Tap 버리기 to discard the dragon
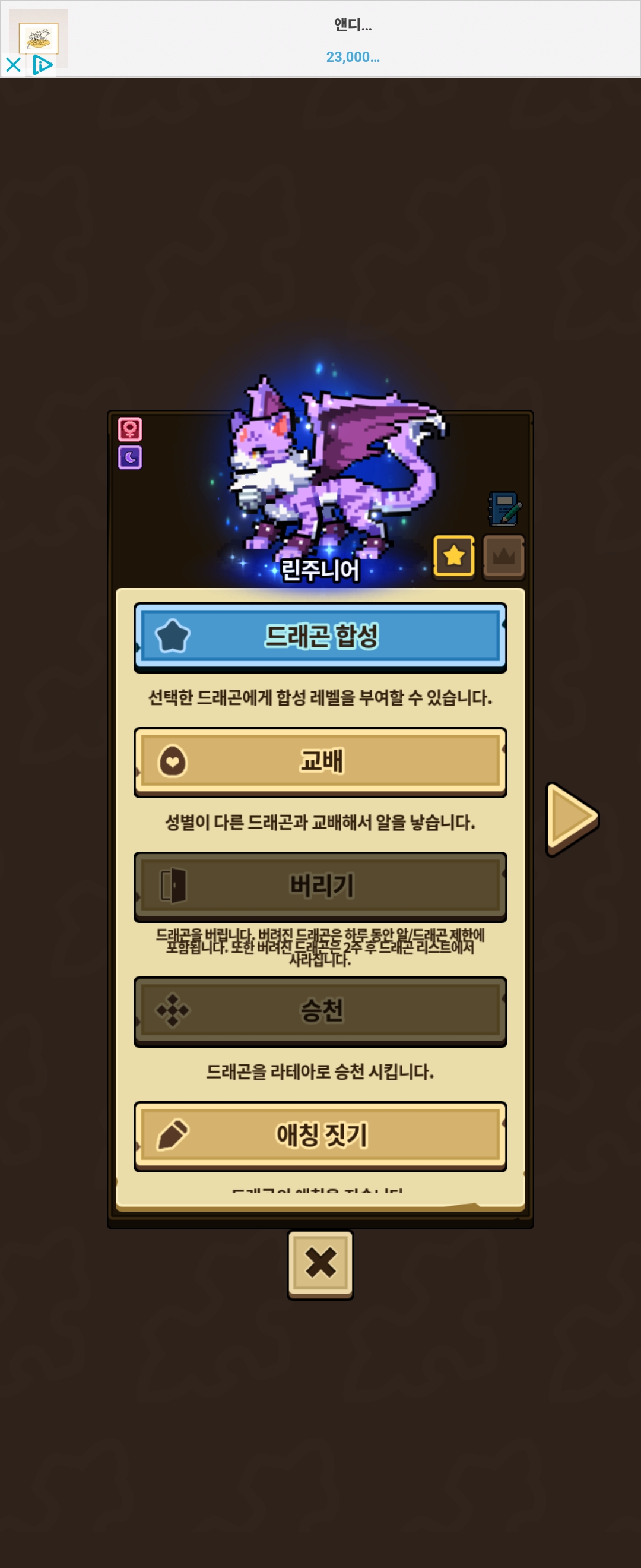 (x=320, y=886)
